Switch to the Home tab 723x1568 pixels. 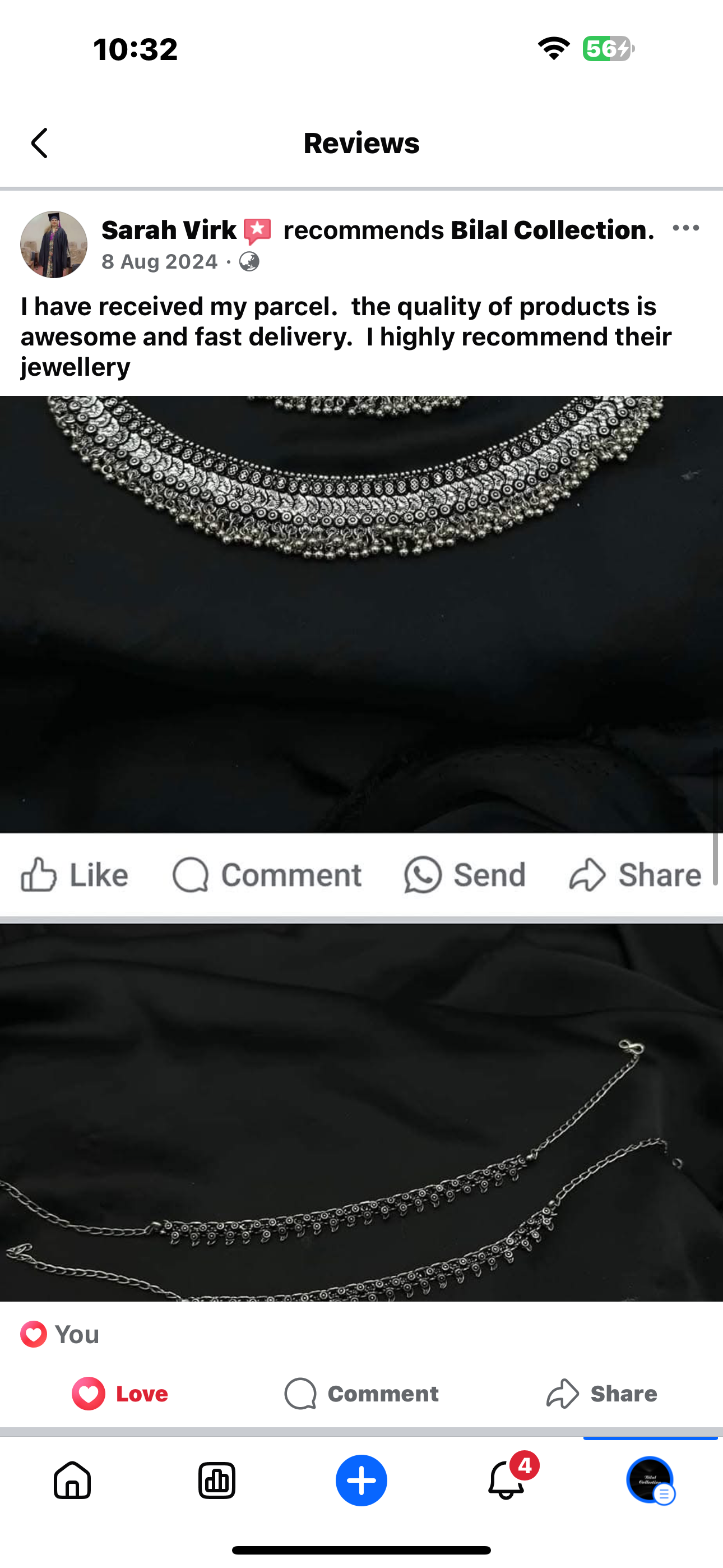click(x=72, y=1481)
